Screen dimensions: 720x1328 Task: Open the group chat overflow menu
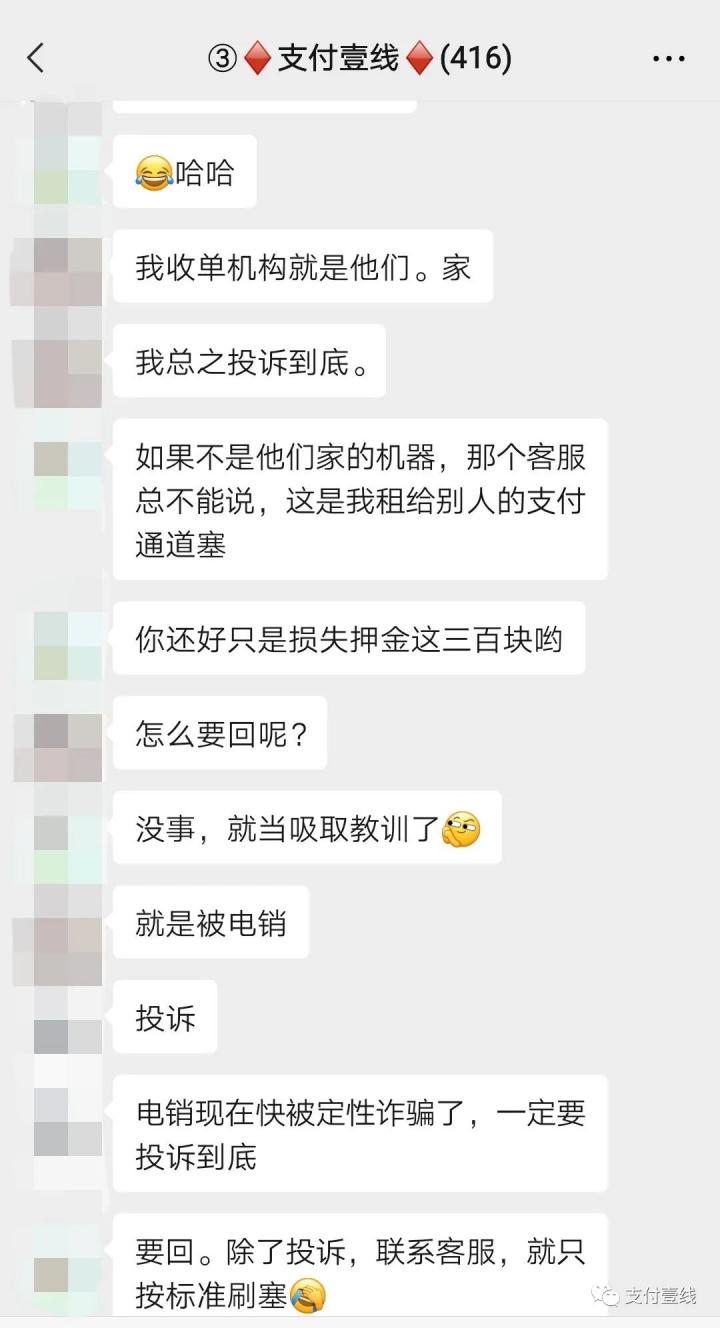click(x=668, y=59)
